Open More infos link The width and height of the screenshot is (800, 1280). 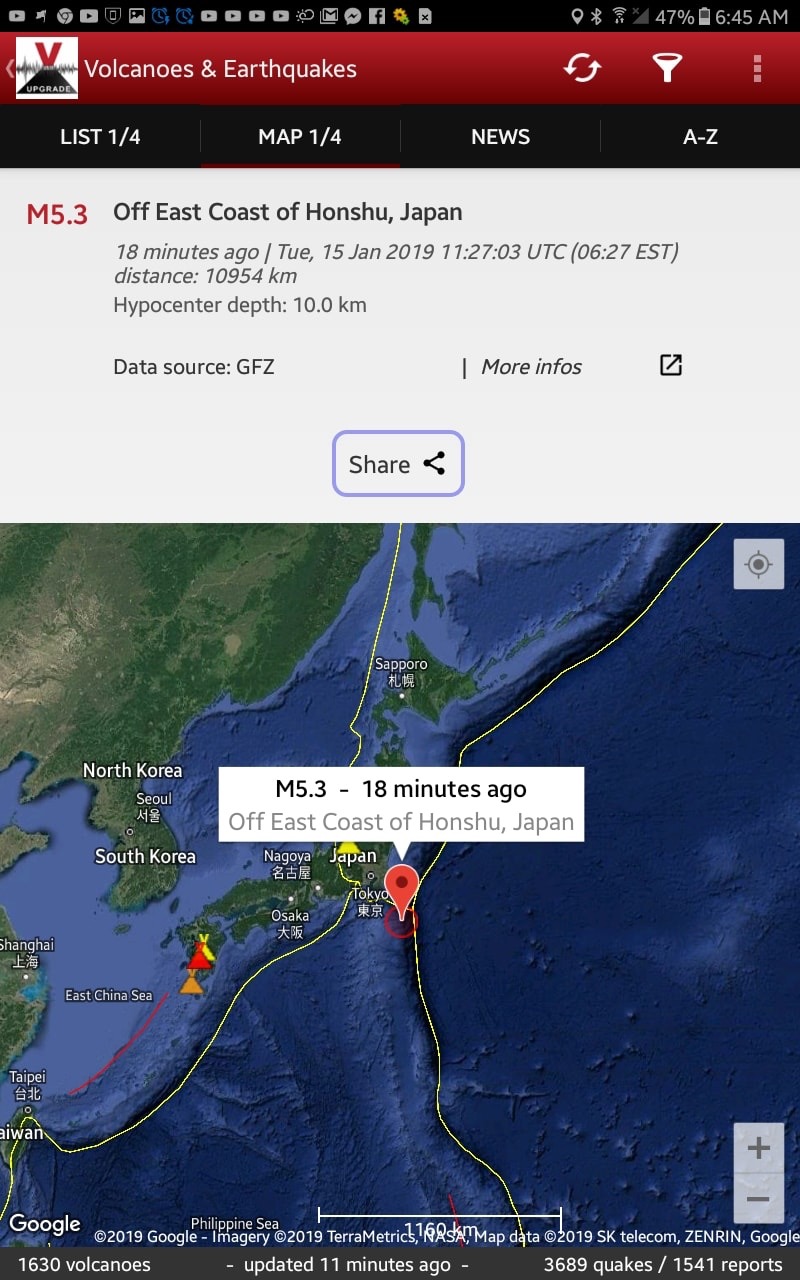pos(531,367)
